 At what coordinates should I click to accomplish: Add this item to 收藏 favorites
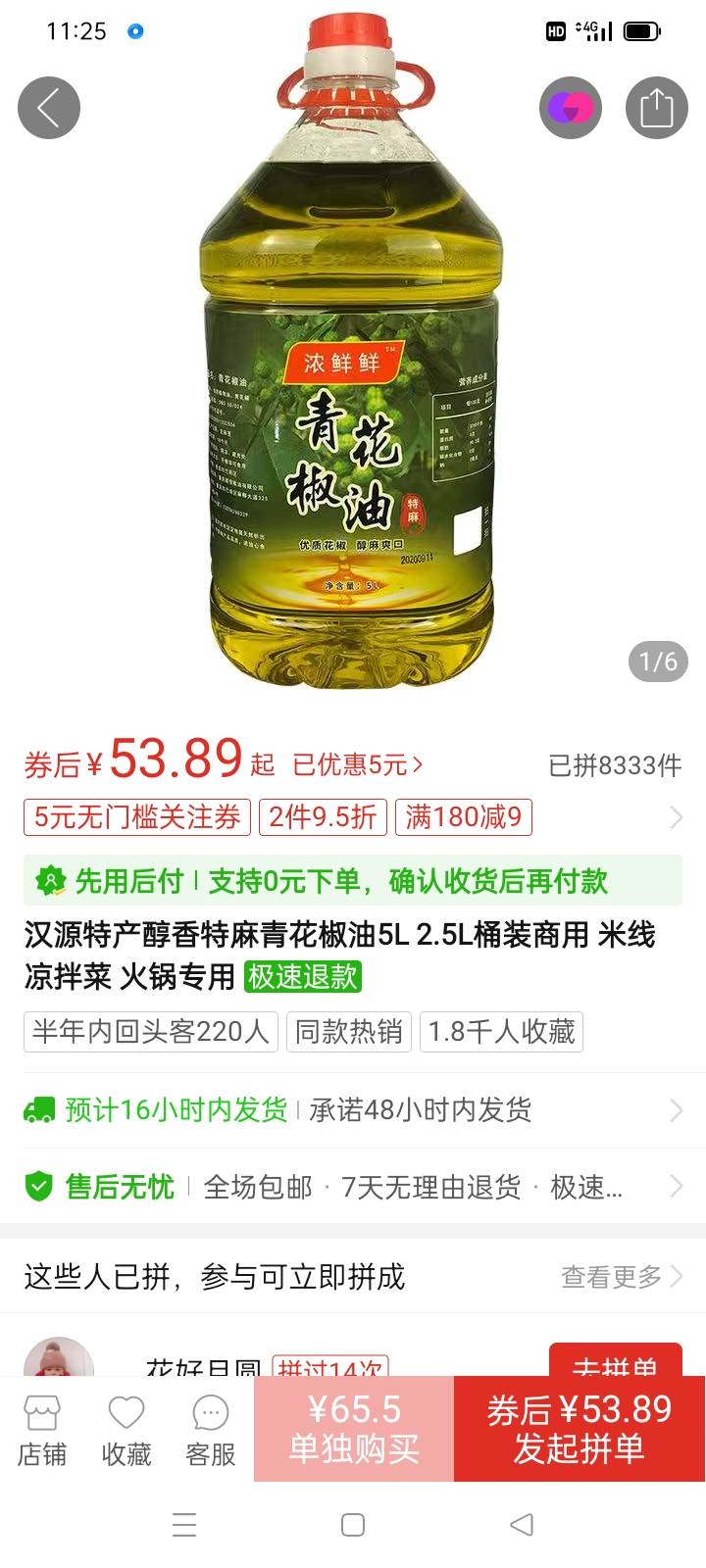click(126, 1431)
